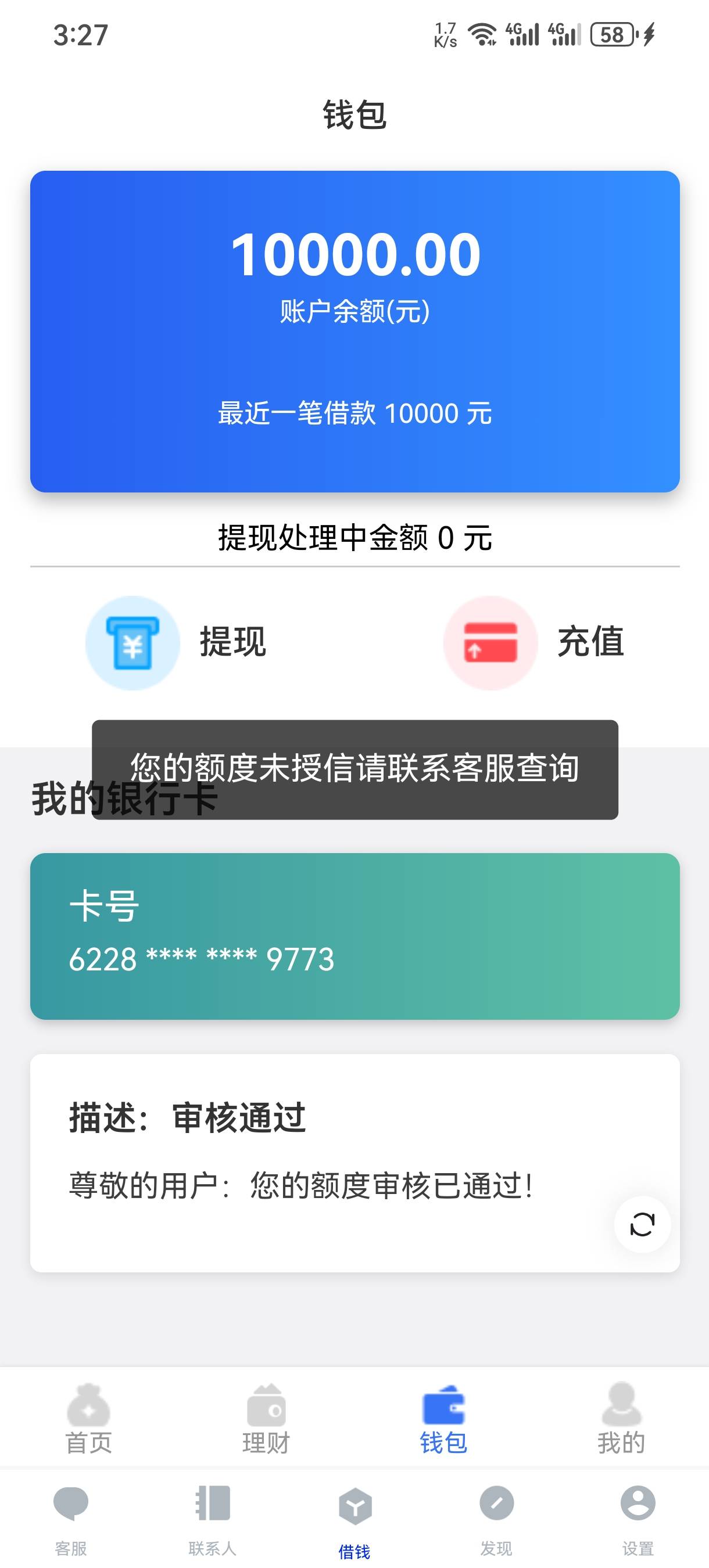Open the 客服 tab
The image size is (709, 1568).
[71, 1520]
